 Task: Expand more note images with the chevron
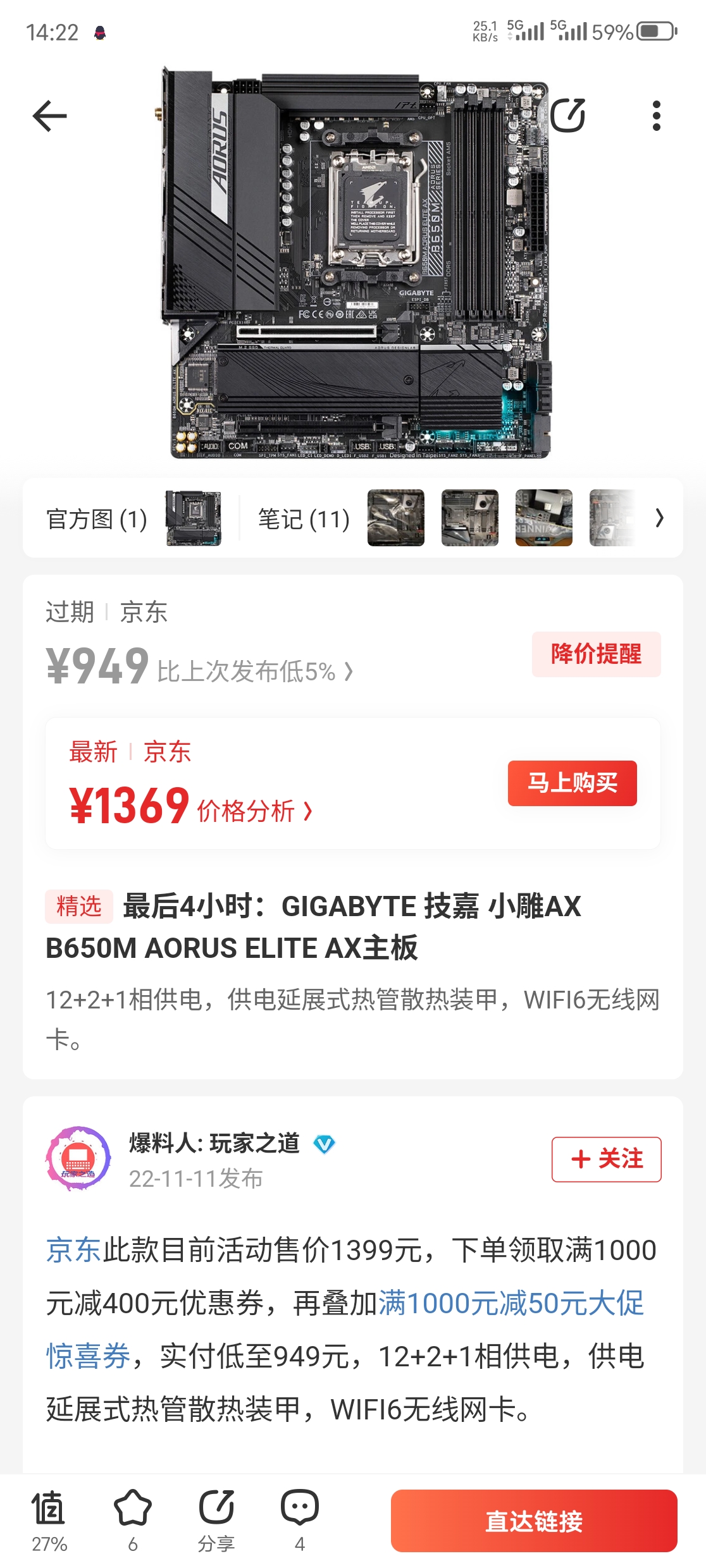point(661,518)
